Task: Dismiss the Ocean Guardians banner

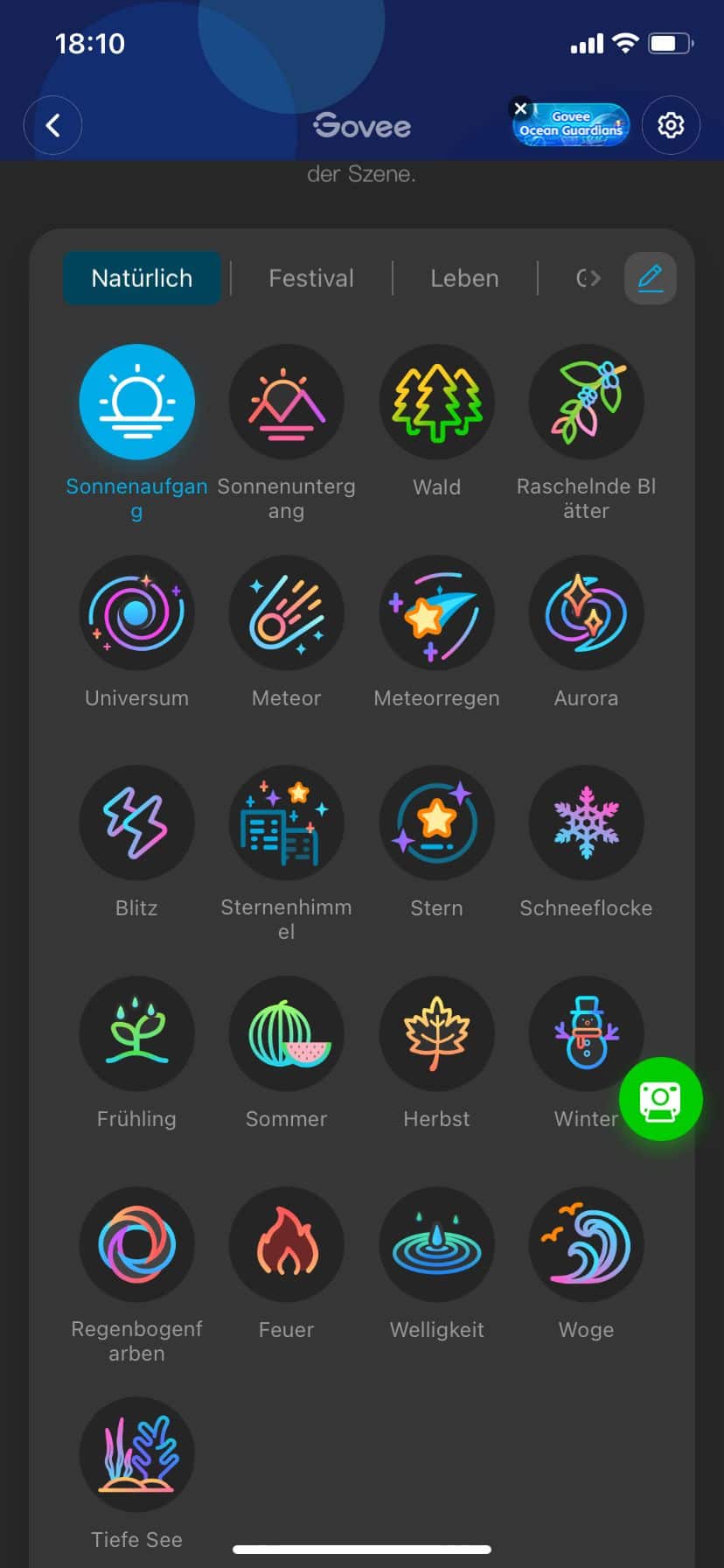Action: [x=521, y=108]
